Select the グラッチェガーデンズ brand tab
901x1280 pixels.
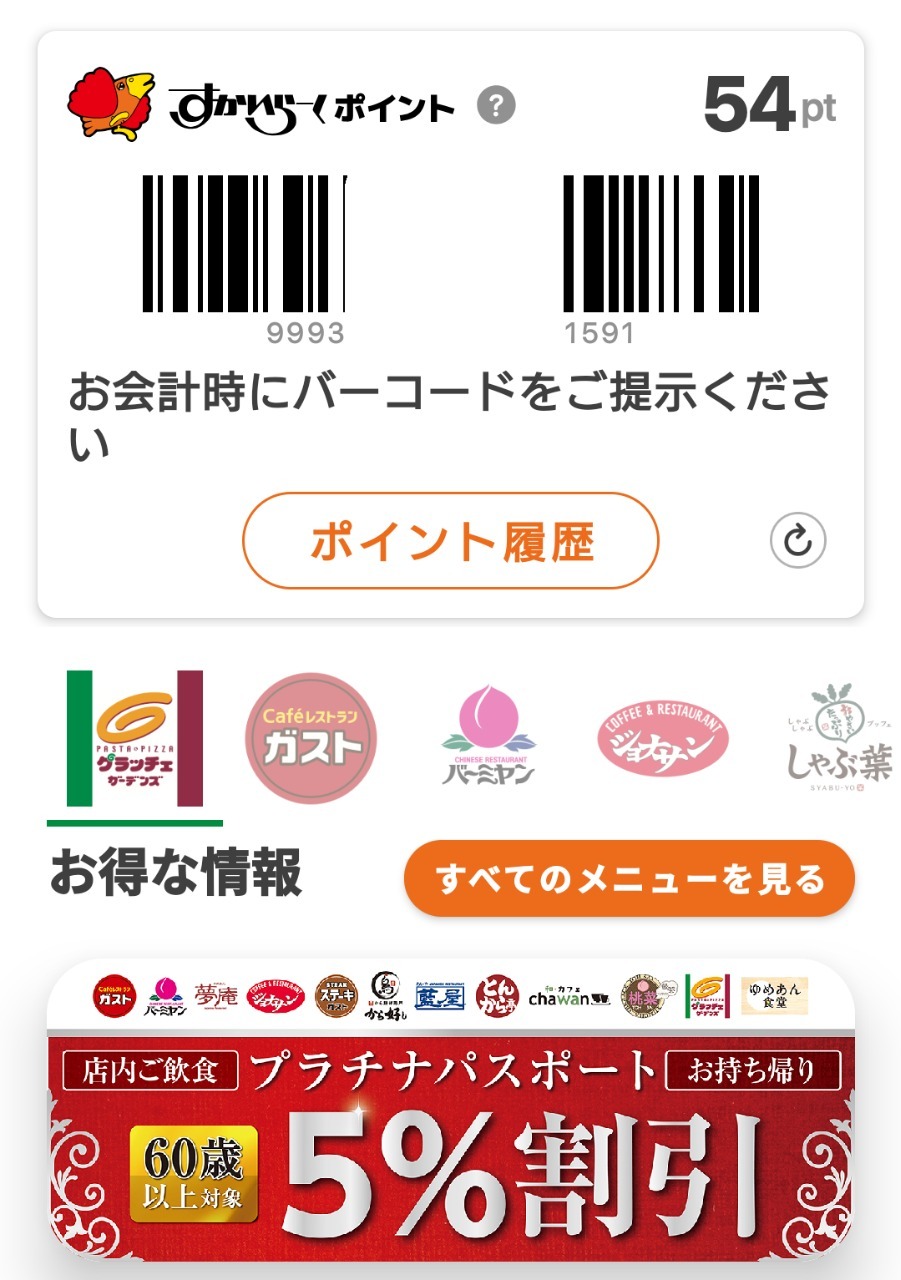[x=135, y=739]
